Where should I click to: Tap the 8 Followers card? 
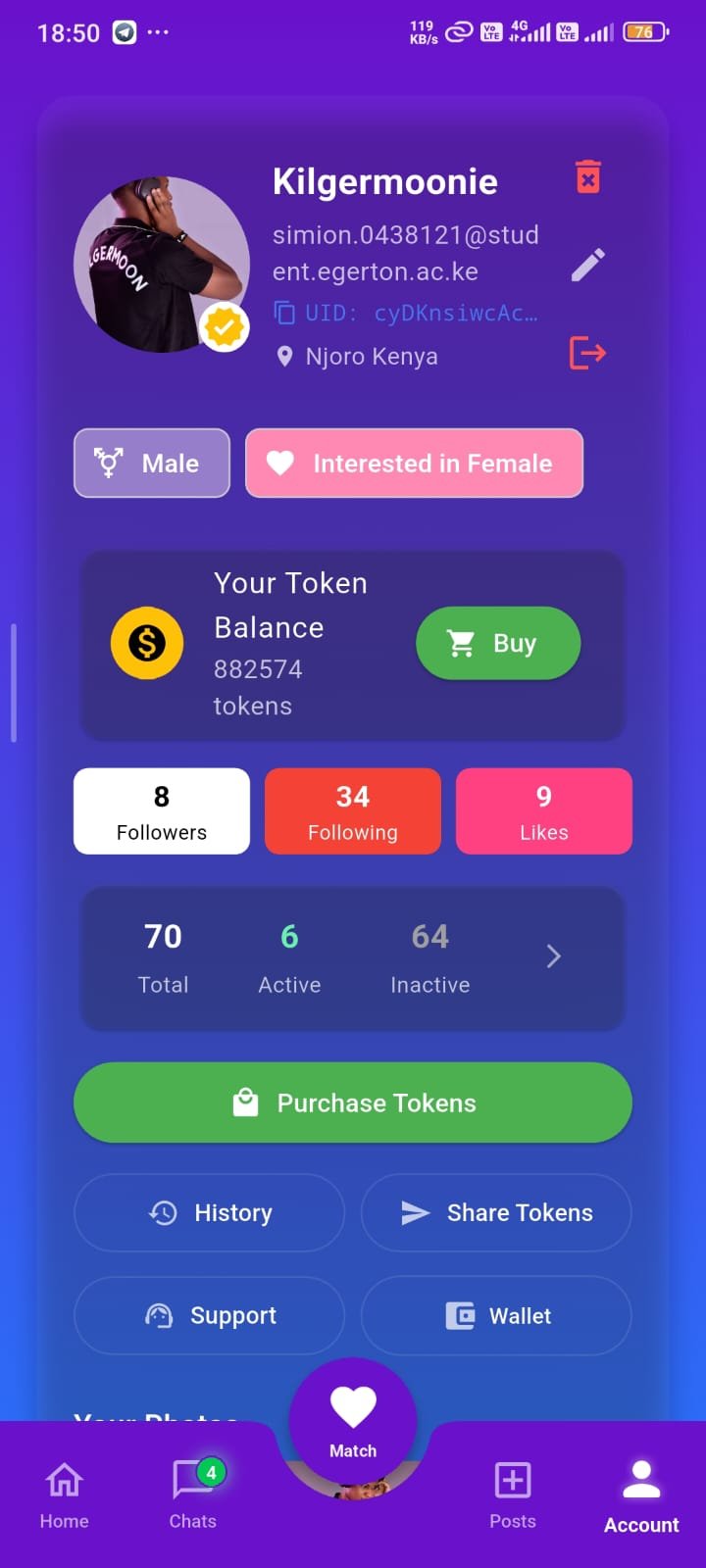161,810
